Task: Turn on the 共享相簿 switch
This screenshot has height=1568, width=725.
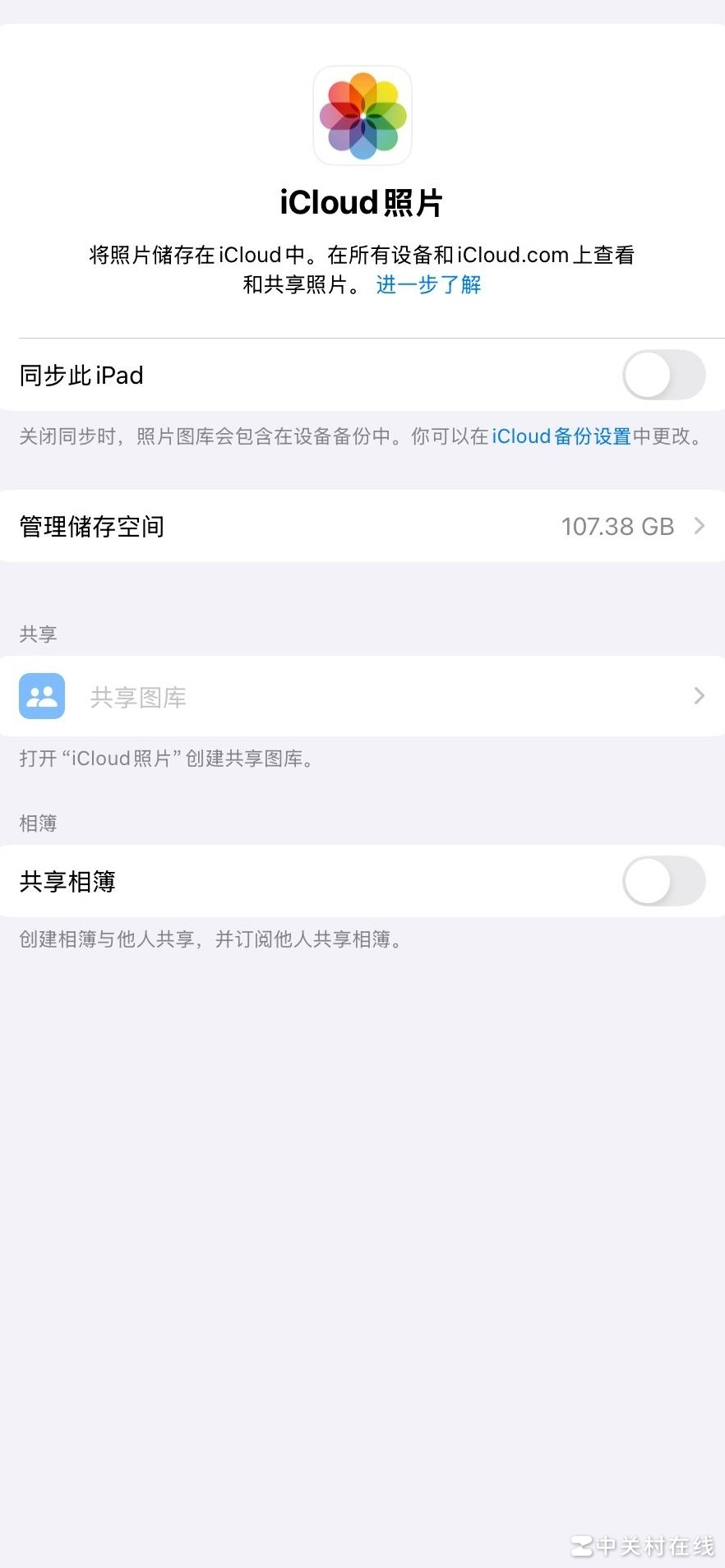Action: point(663,882)
